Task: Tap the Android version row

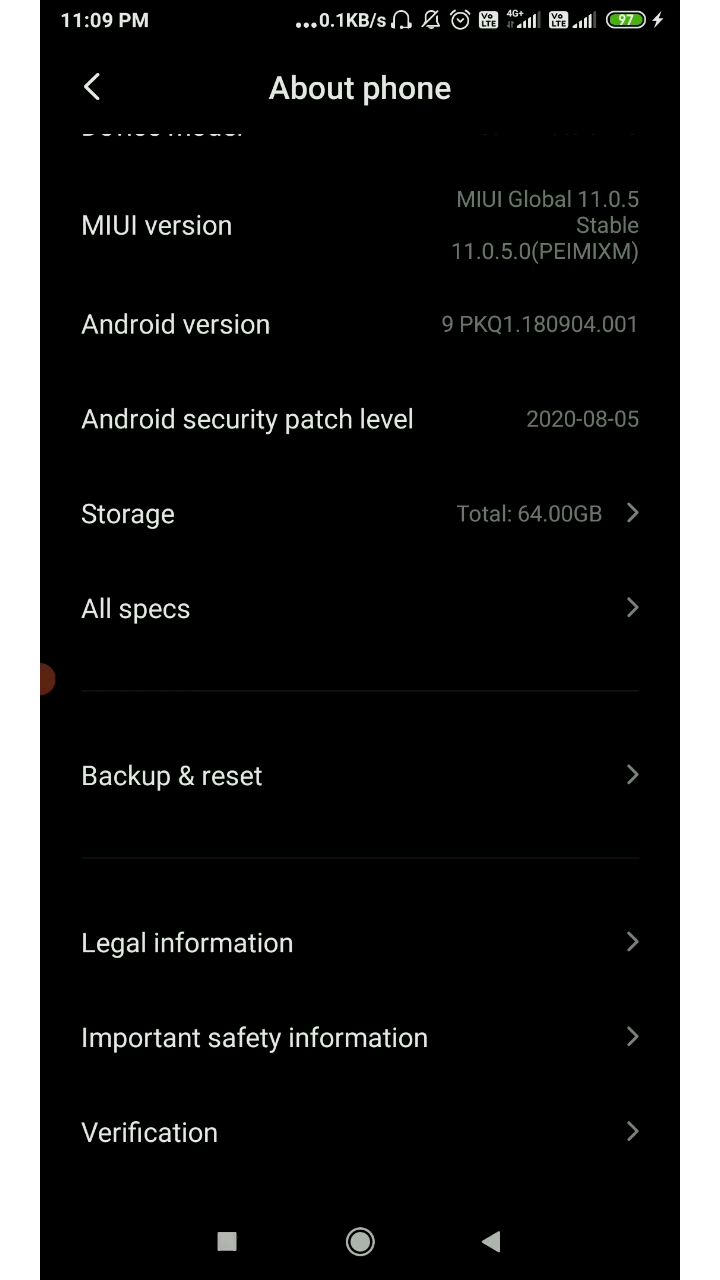Action: (x=360, y=325)
